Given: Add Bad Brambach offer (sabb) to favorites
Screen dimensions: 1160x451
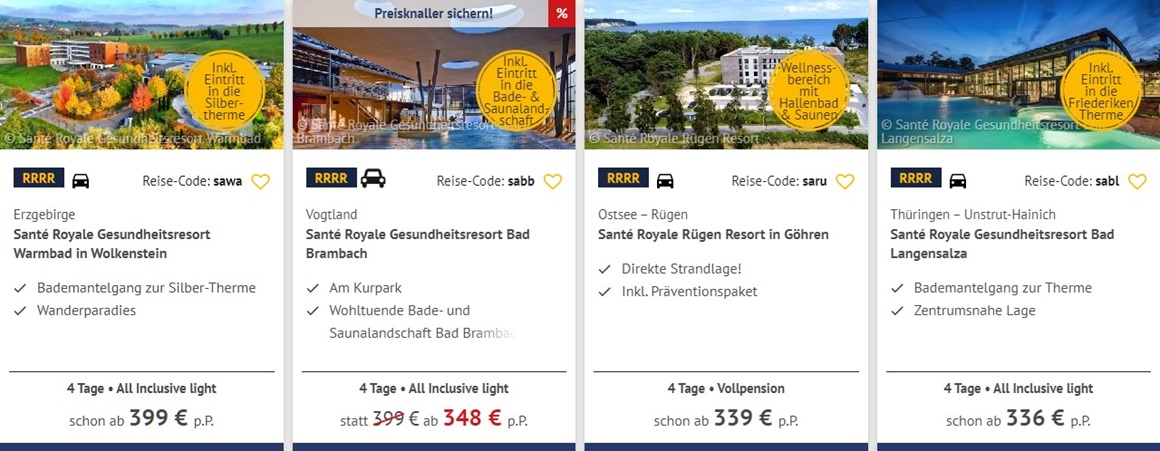Looking at the screenshot, I should point(552,181).
